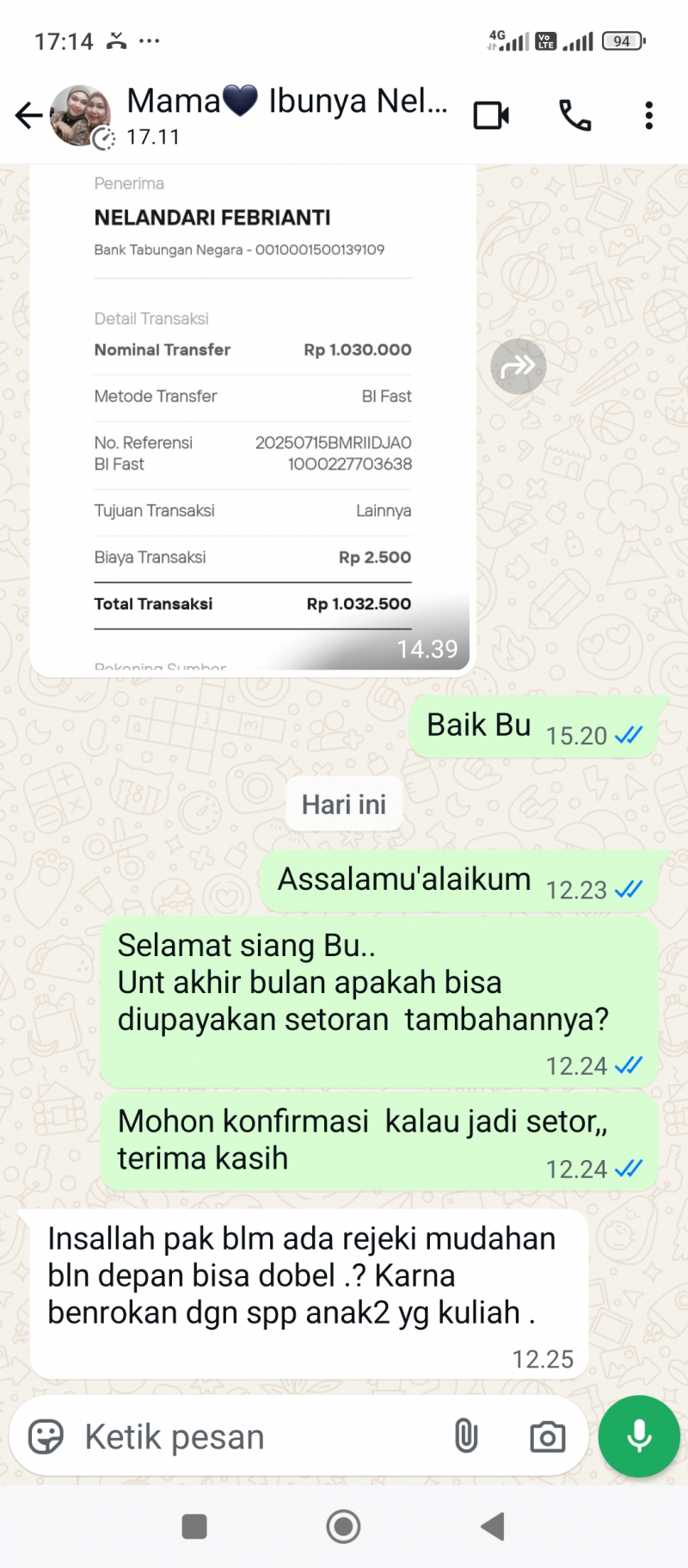Go back to the chat list

click(28, 115)
